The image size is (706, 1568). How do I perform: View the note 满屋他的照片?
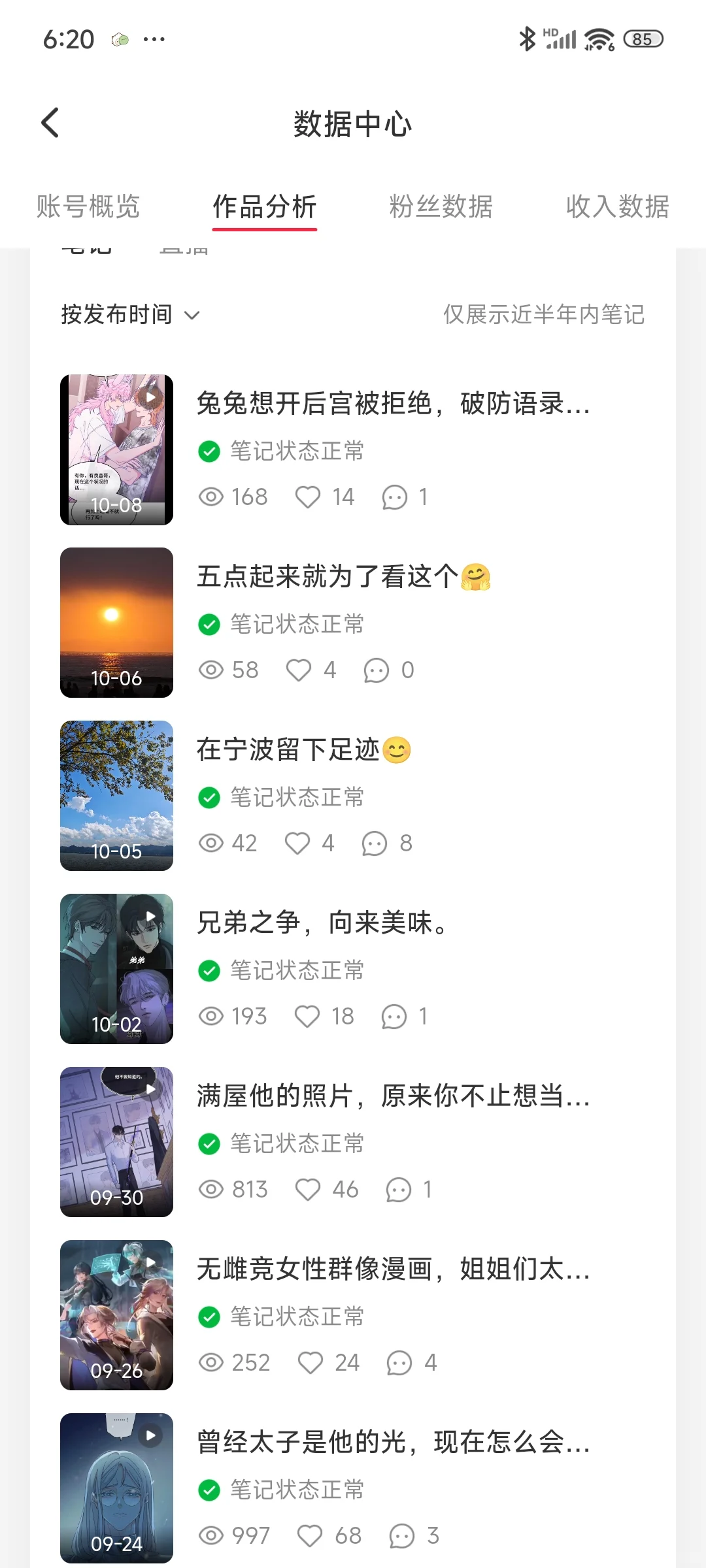click(x=393, y=1096)
